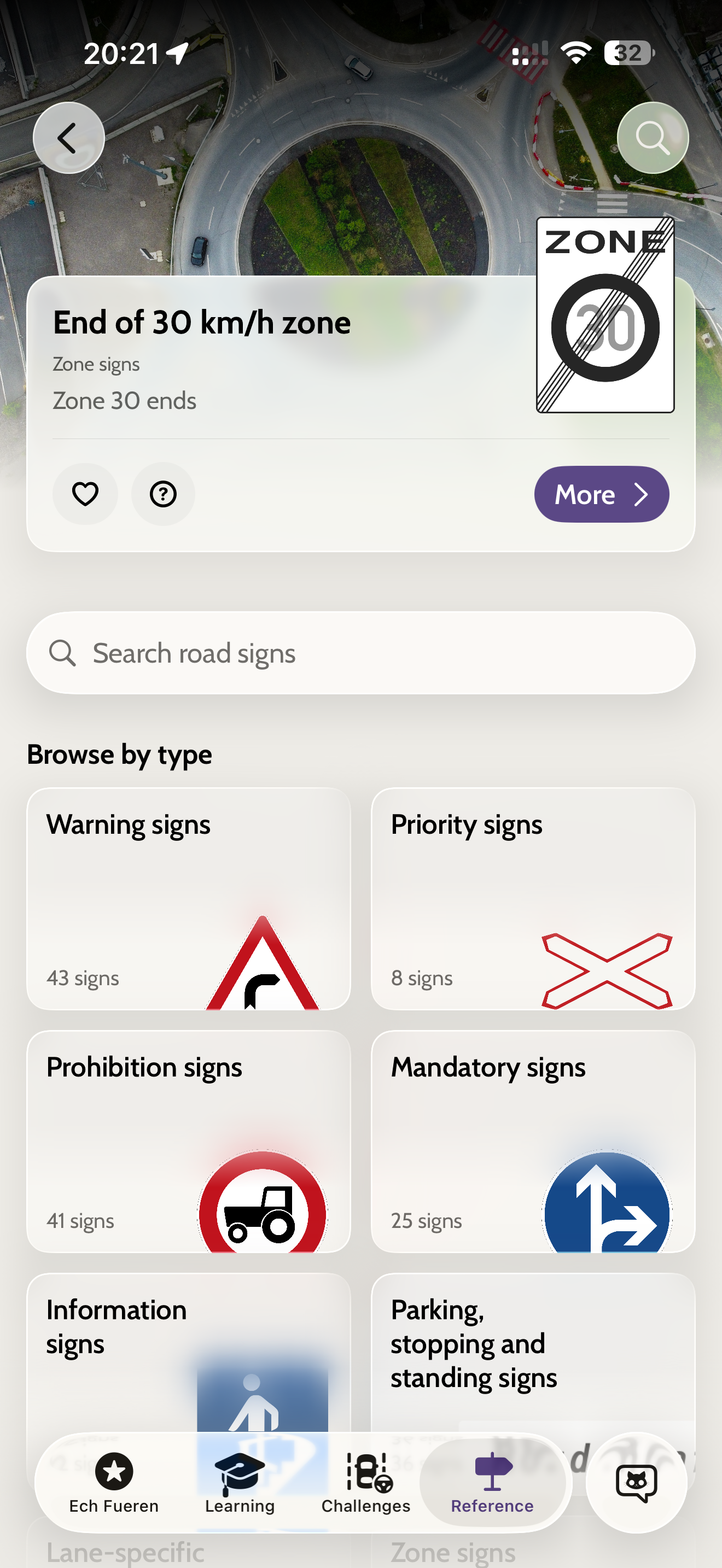Viewport: 722px width, 1568px height.
Task: Open the search magnifier icon at the top
Action: (x=652, y=138)
